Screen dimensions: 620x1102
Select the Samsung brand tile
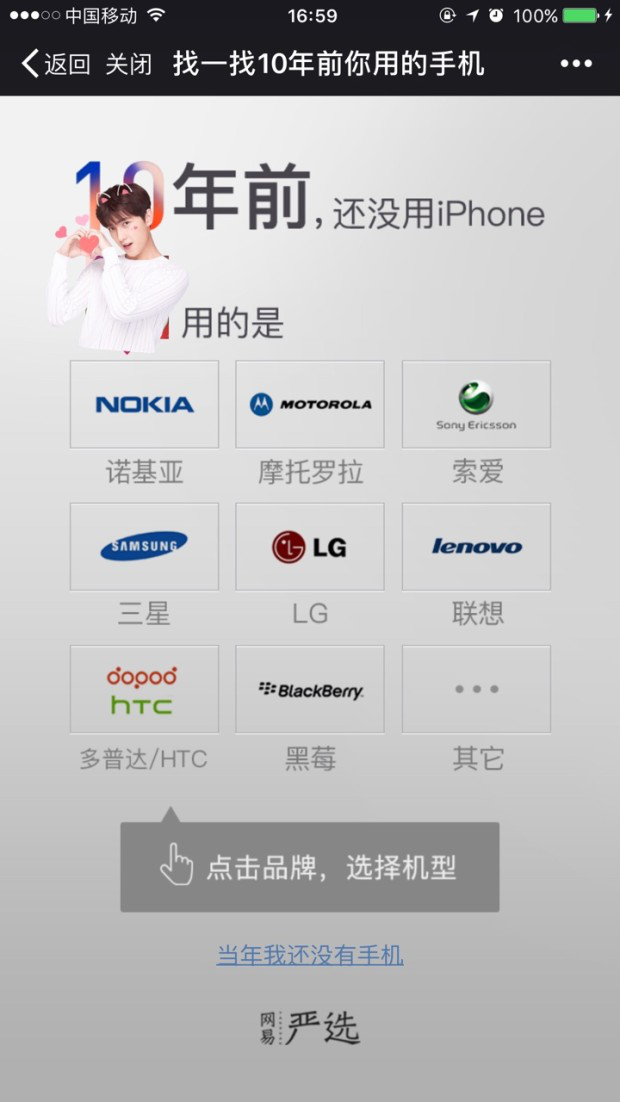pos(144,546)
